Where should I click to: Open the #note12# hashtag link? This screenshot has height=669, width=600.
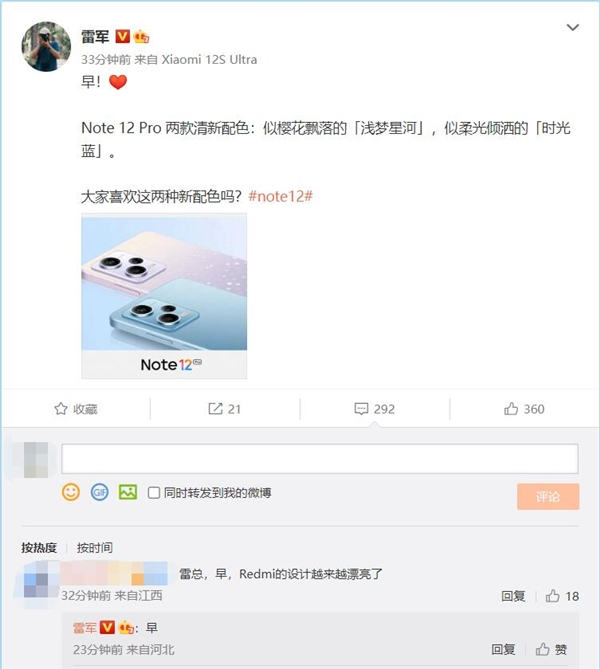[280, 196]
